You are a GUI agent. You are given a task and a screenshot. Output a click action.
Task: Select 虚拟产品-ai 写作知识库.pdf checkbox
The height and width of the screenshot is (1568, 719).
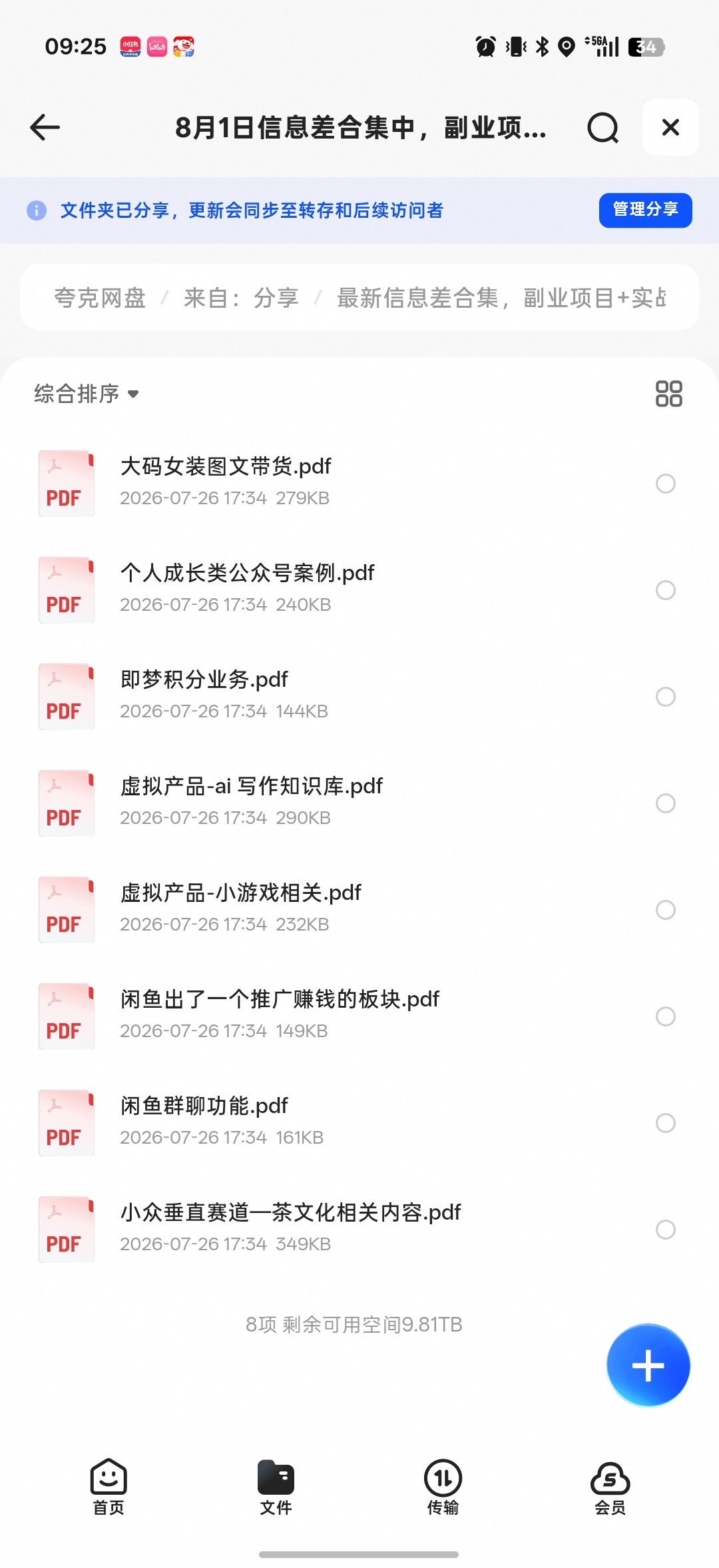point(666,803)
